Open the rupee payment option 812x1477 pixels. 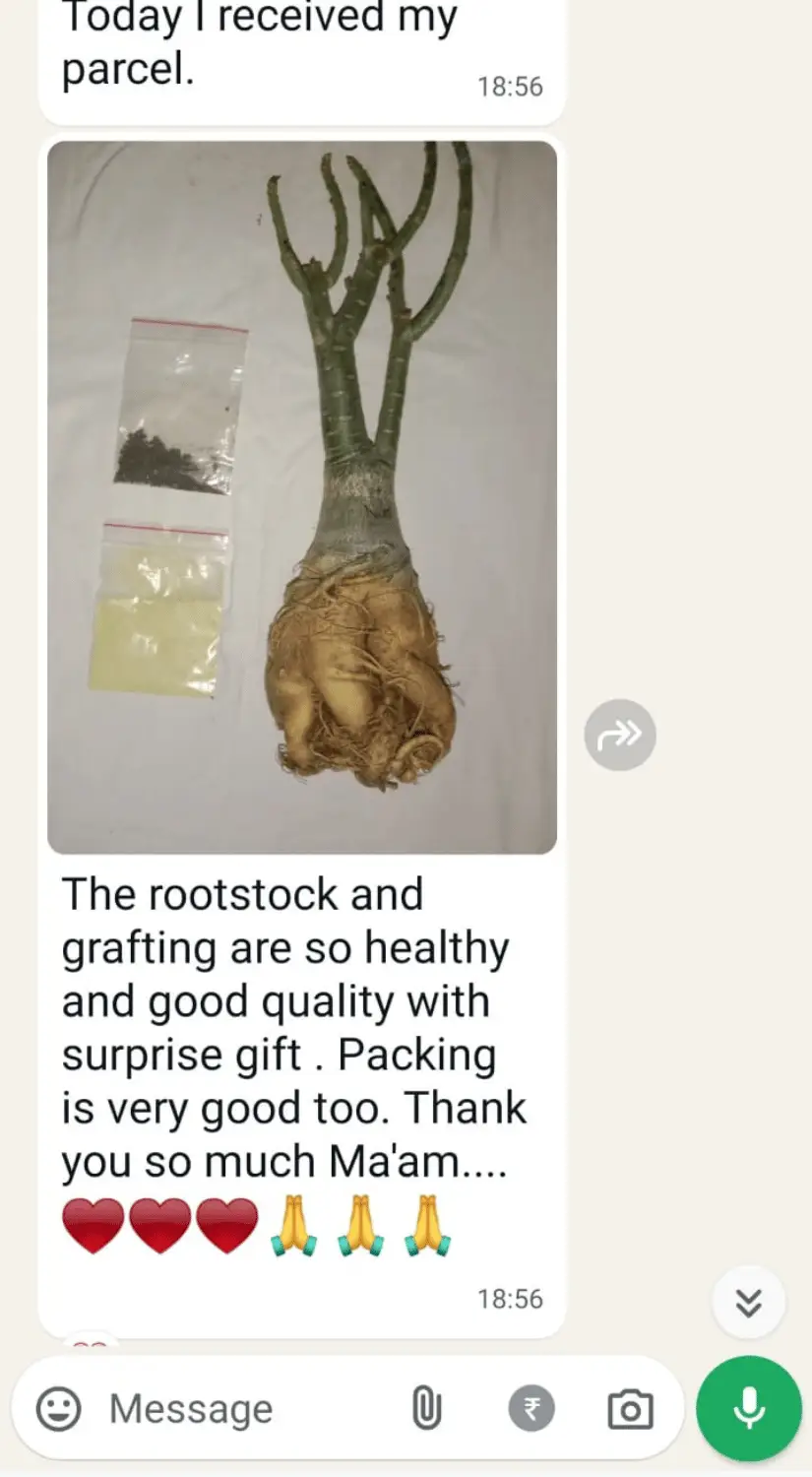[x=531, y=1409]
